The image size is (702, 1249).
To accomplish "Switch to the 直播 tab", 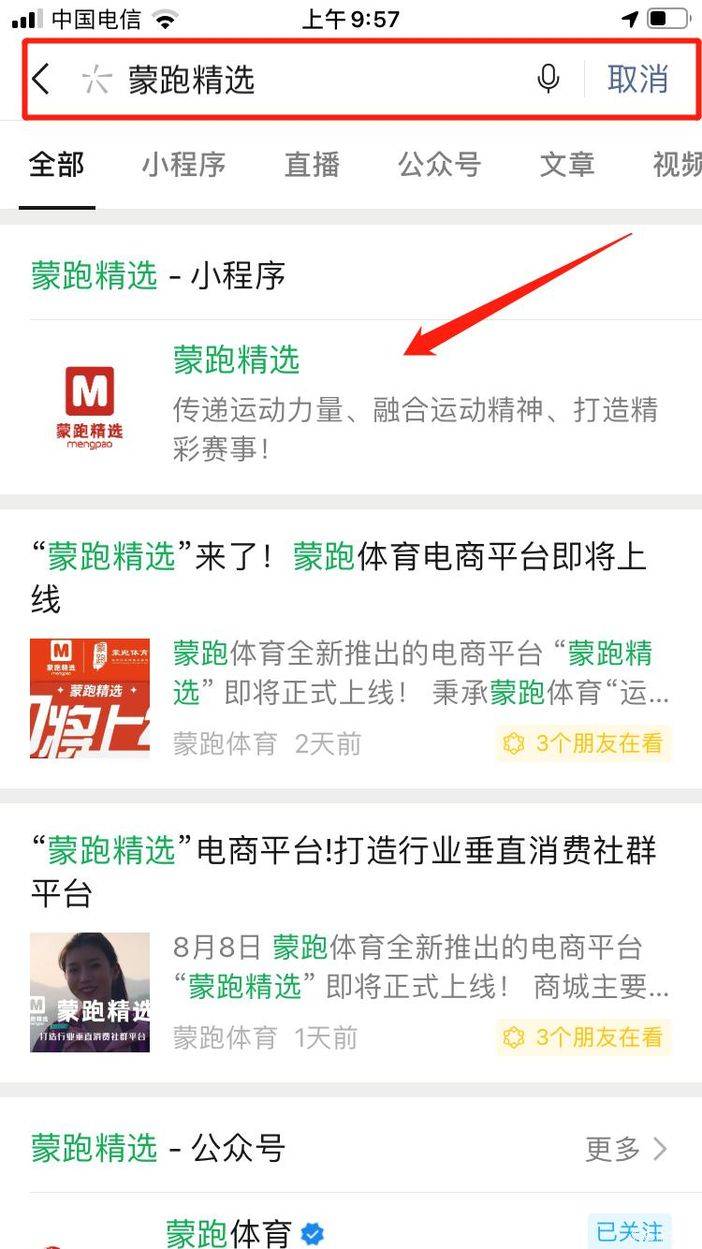I will [x=312, y=165].
